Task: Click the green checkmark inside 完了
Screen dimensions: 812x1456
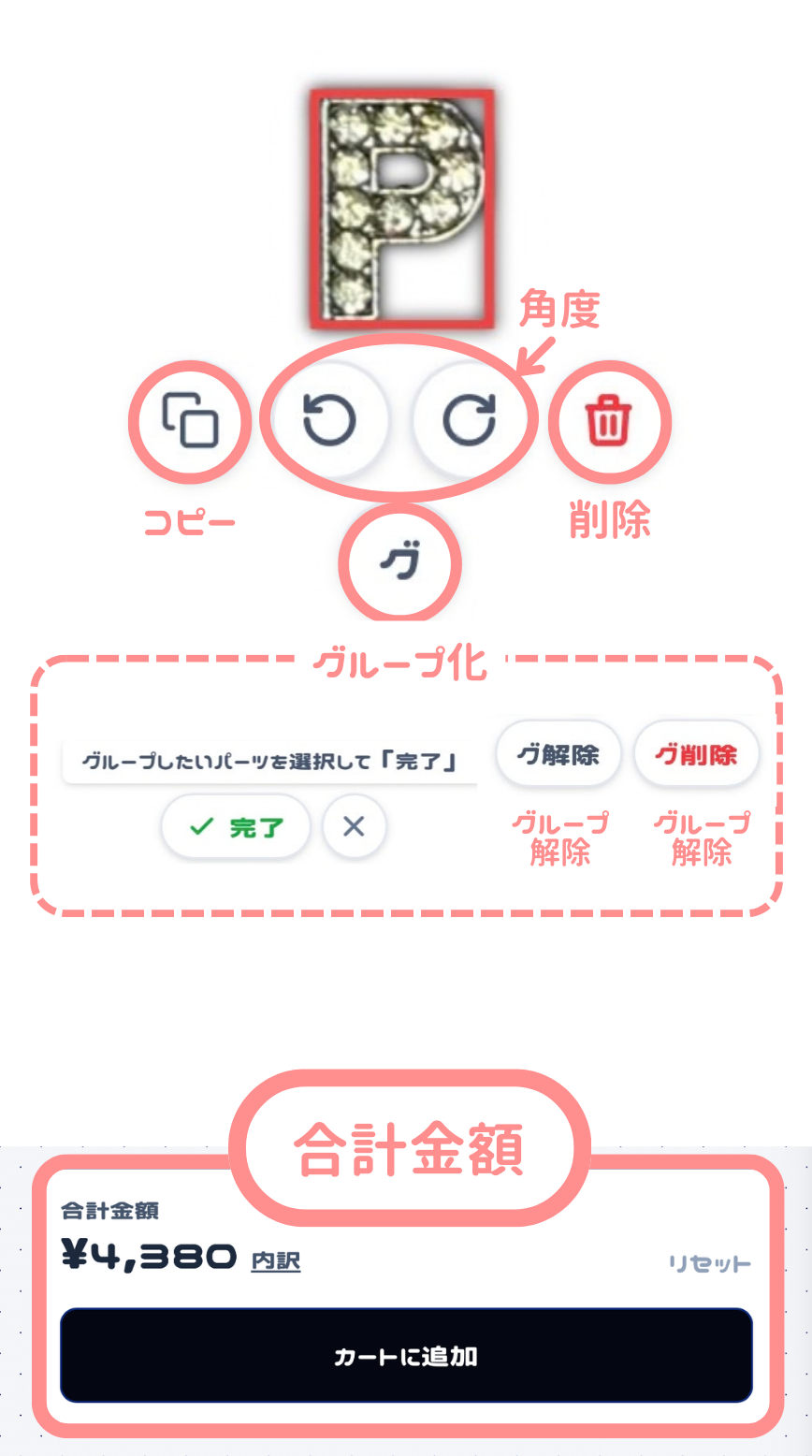Action: tap(199, 825)
